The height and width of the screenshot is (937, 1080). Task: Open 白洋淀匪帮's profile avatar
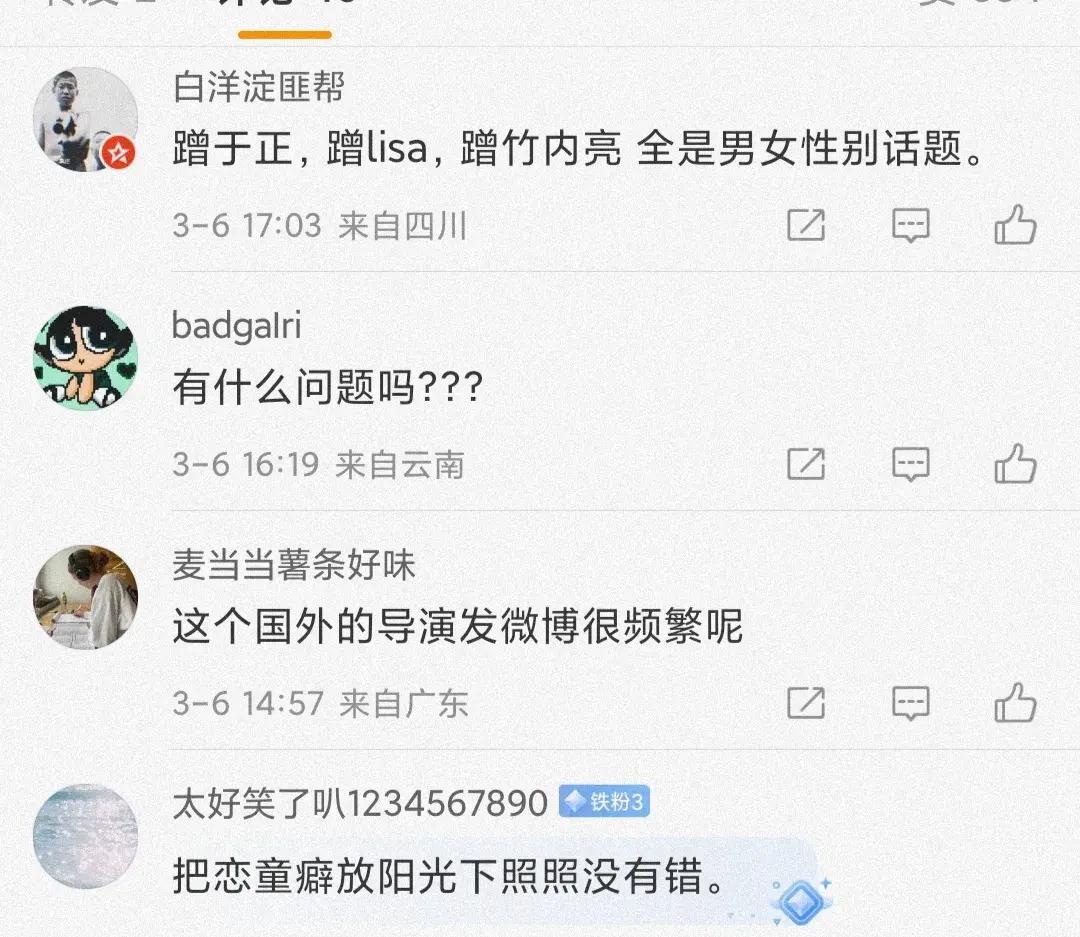86,119
